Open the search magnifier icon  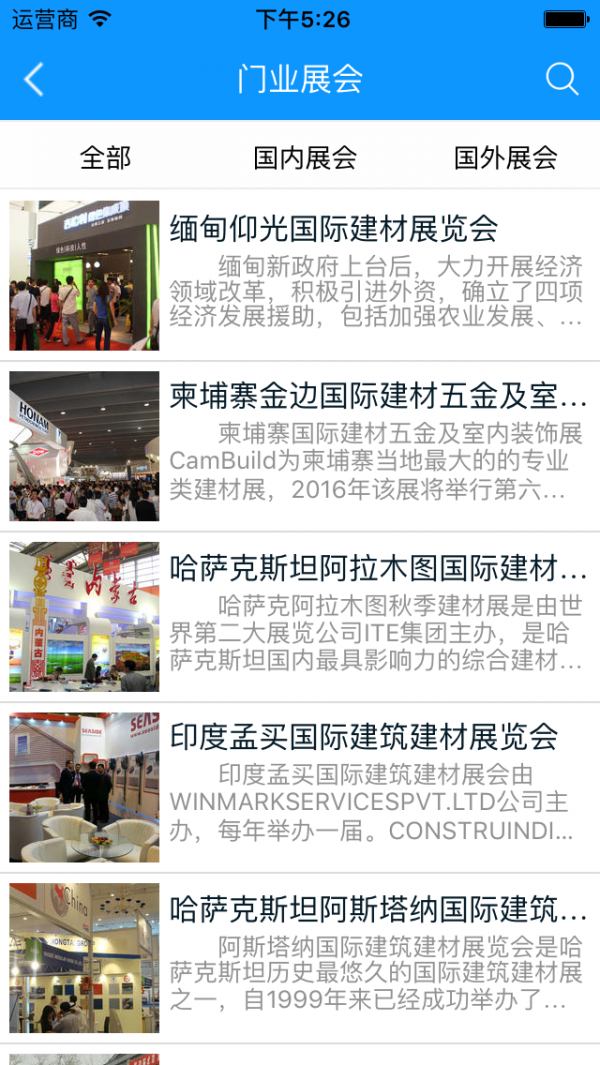point(562,80)
